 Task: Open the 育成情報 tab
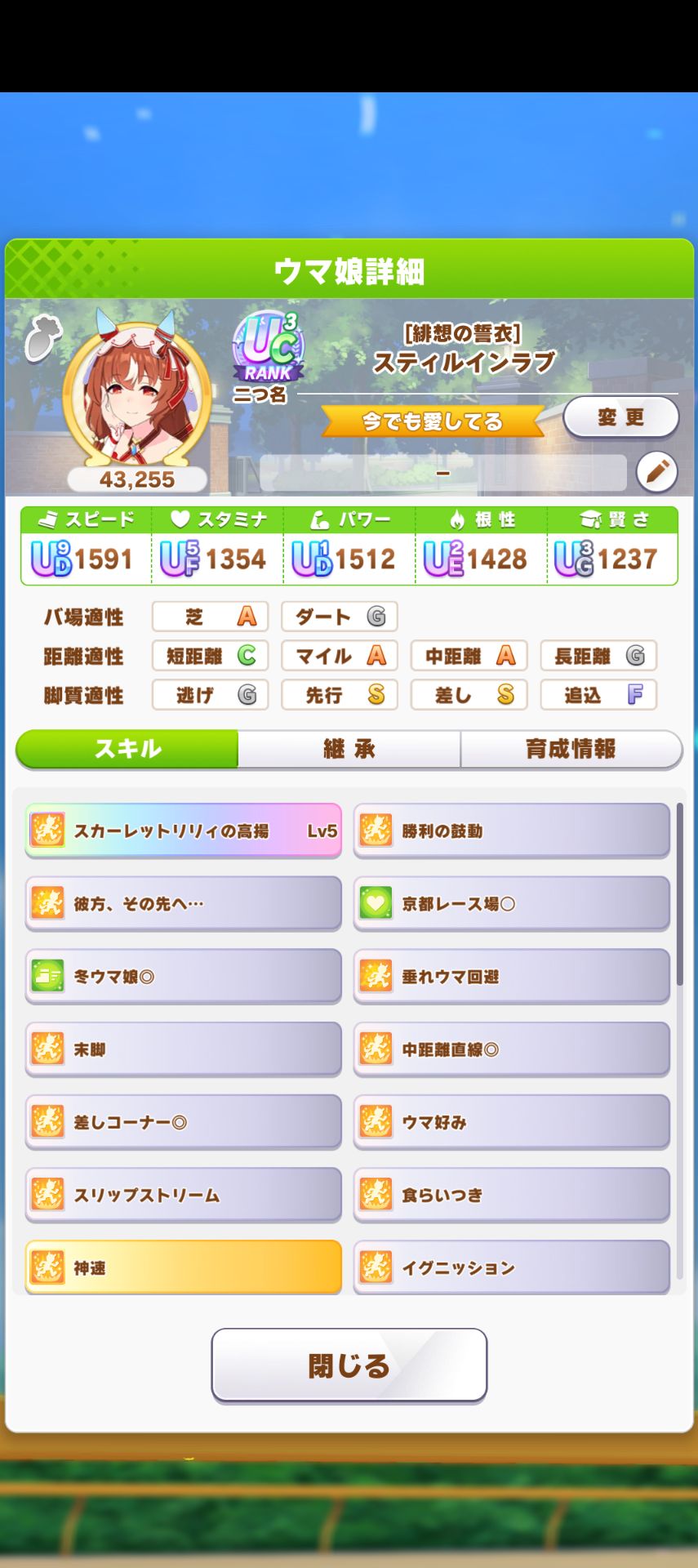pos(571,748)
